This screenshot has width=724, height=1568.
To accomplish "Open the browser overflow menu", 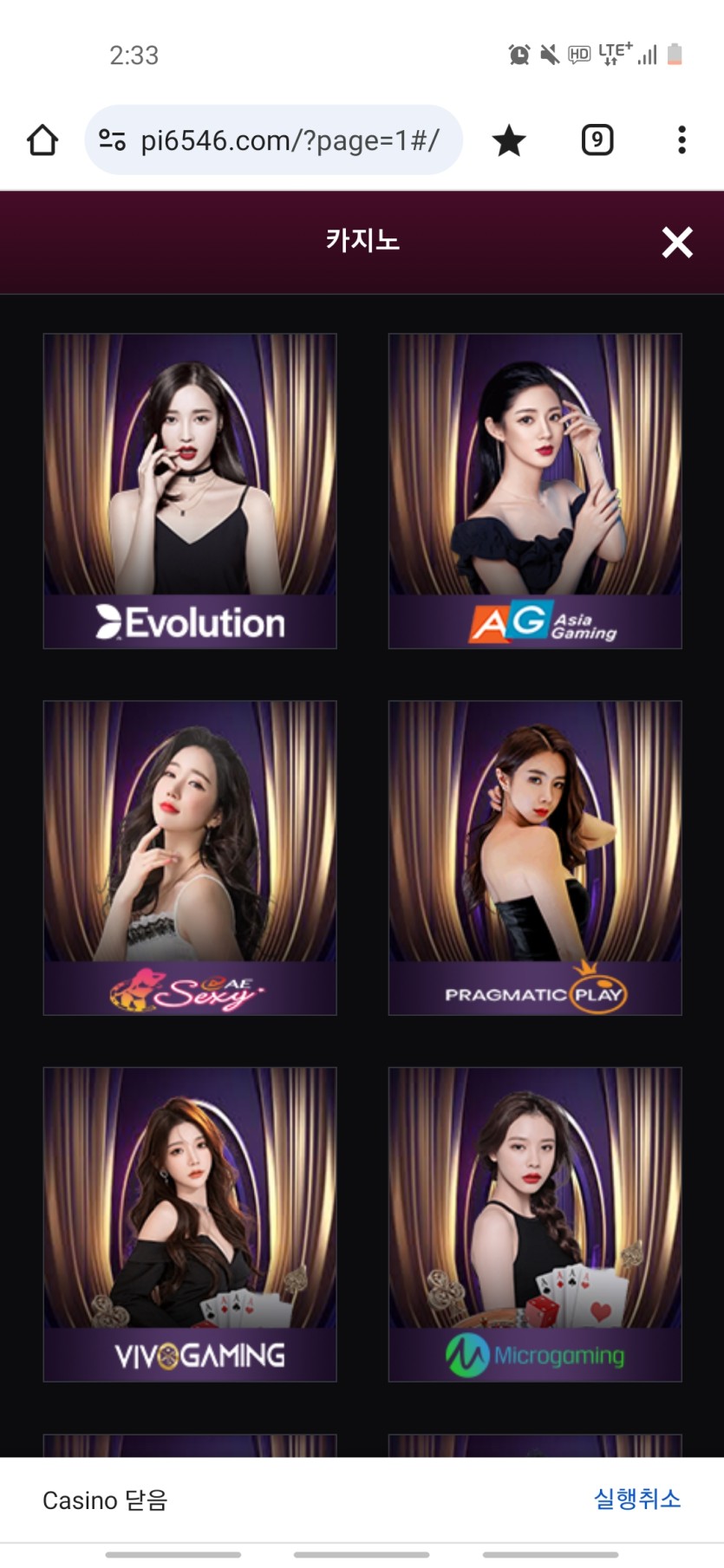I will [682, 140].
